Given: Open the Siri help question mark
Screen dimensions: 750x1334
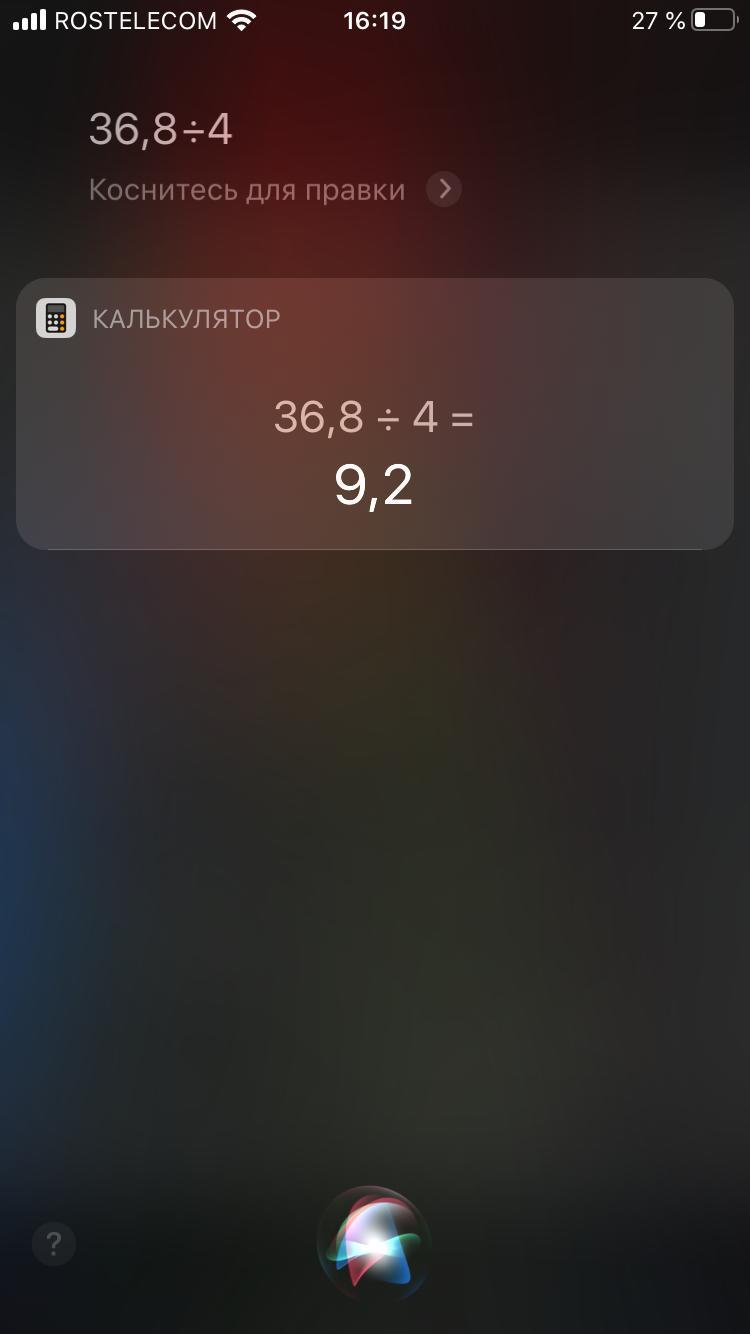Looking at the screenshot, I should (x=54, y=1244).
